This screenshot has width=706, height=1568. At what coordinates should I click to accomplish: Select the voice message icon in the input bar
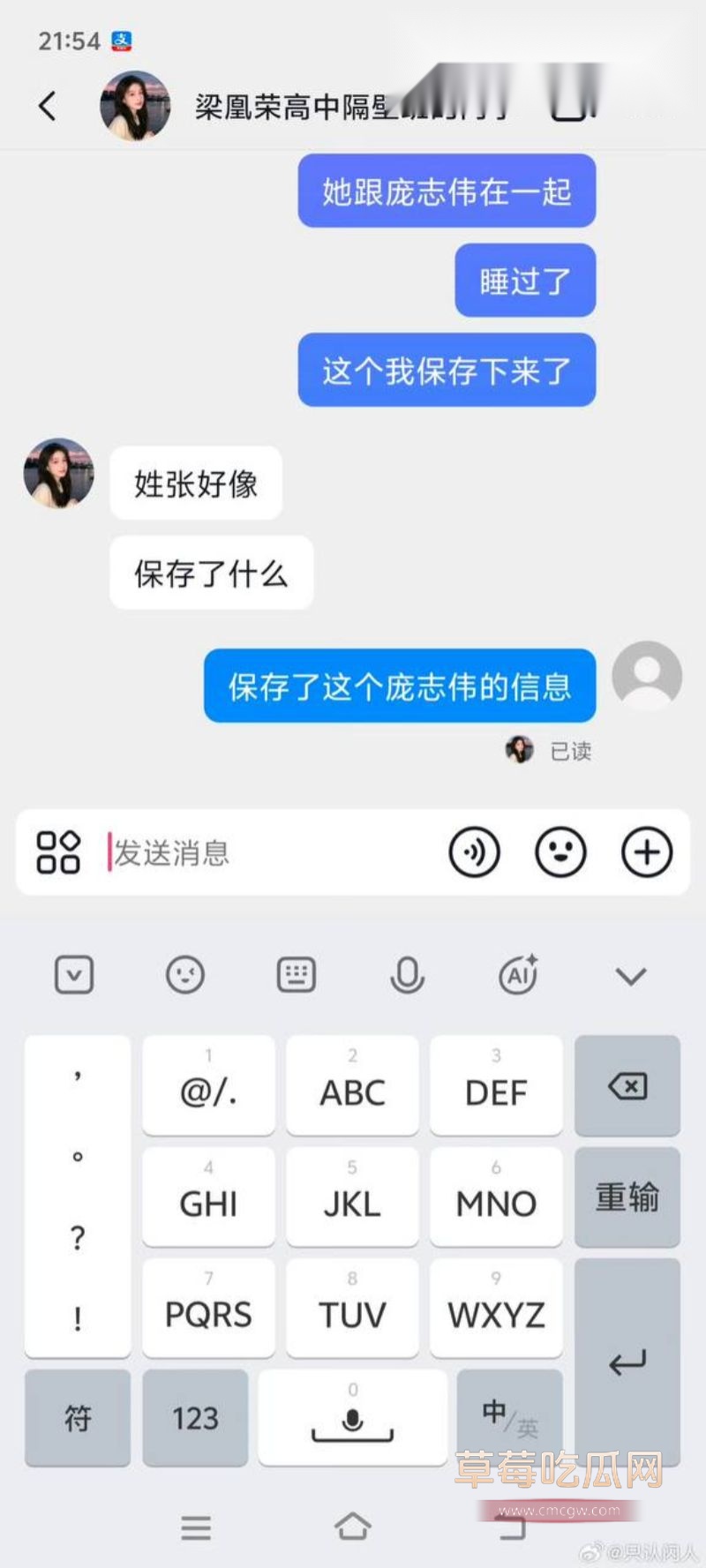tap(475, 852)
